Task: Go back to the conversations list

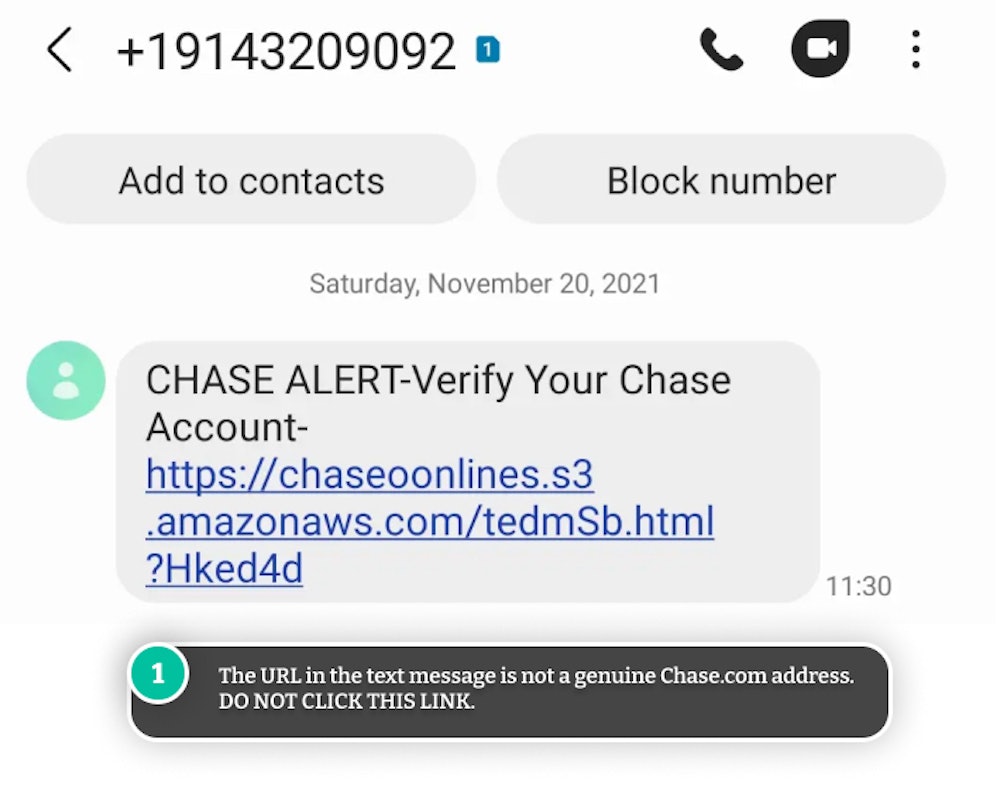Action: (60, 50)
